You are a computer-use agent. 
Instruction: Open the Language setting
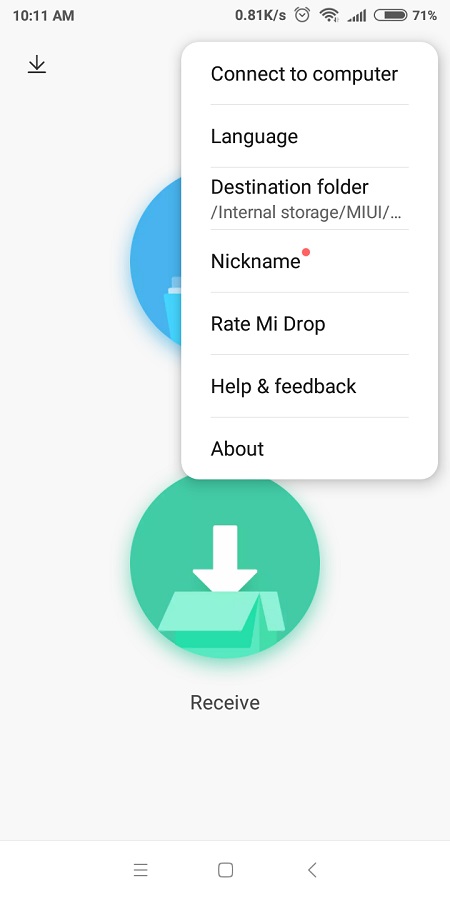[309, 137]
